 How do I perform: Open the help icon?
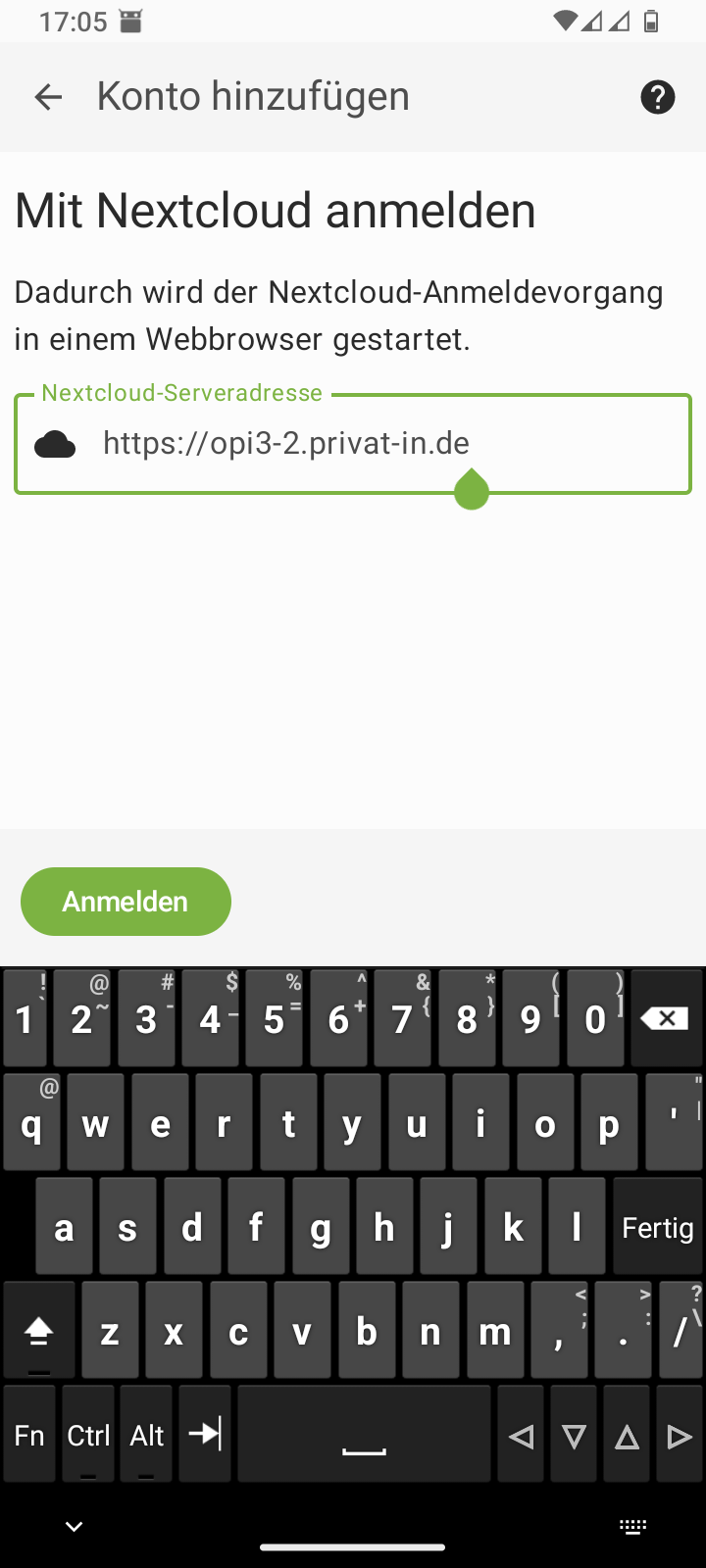tap(657, 97)
